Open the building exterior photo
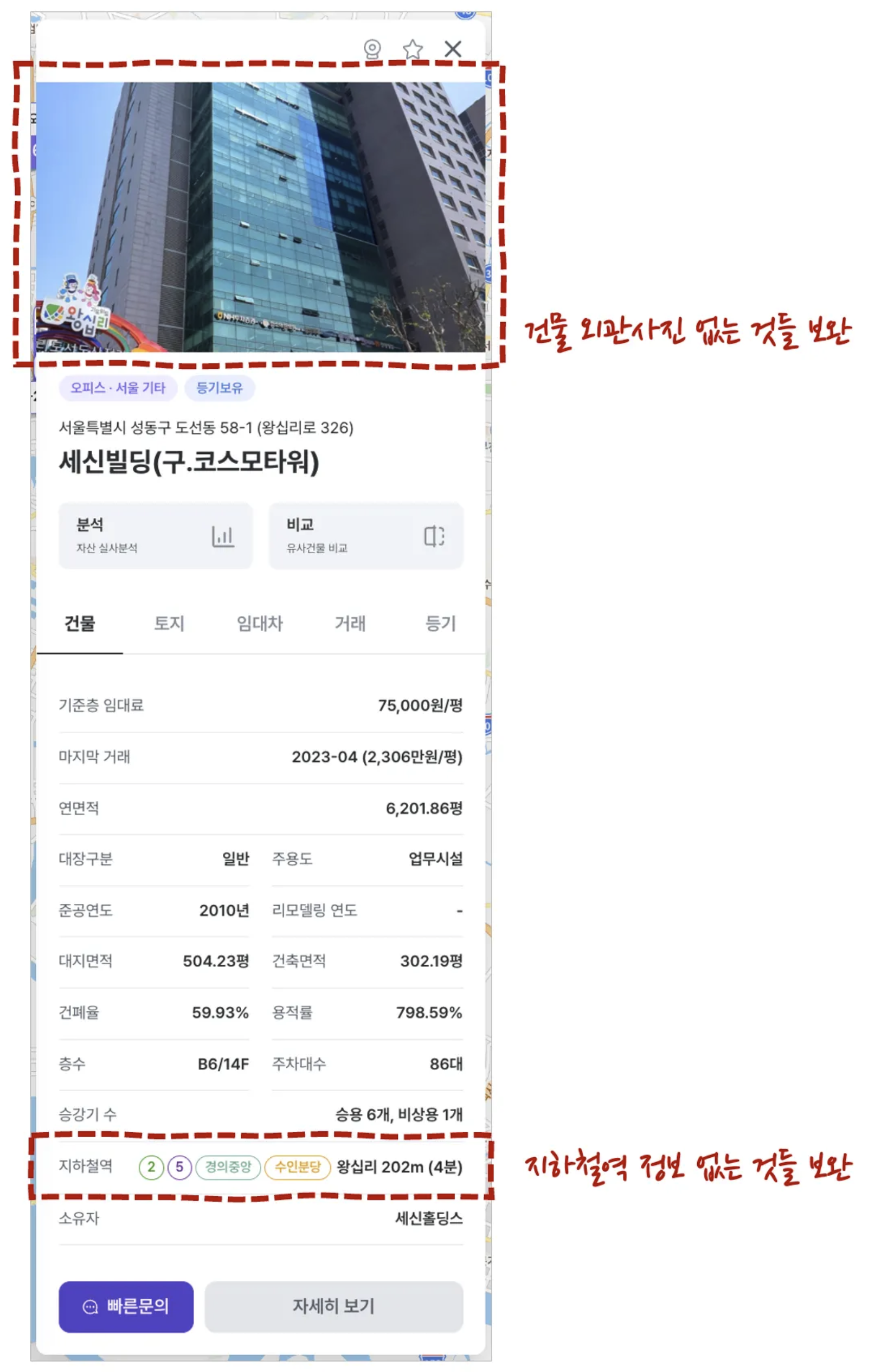Image resolution: width=875 pixels, height=1372 pixels. click(260, 216)
